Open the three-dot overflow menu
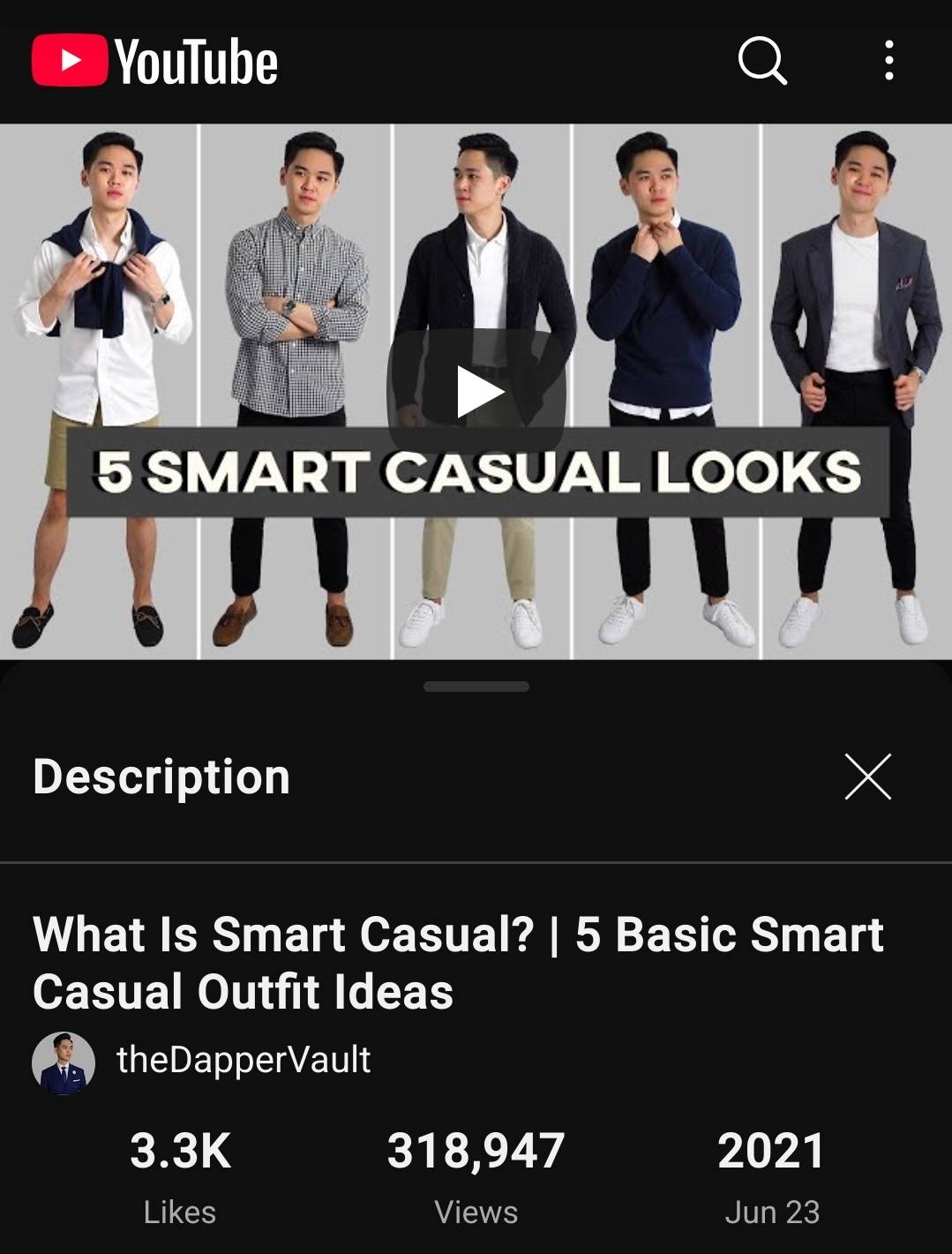Screen dimensions: 952x1254 pyautogui.click(x=888, y=61)
